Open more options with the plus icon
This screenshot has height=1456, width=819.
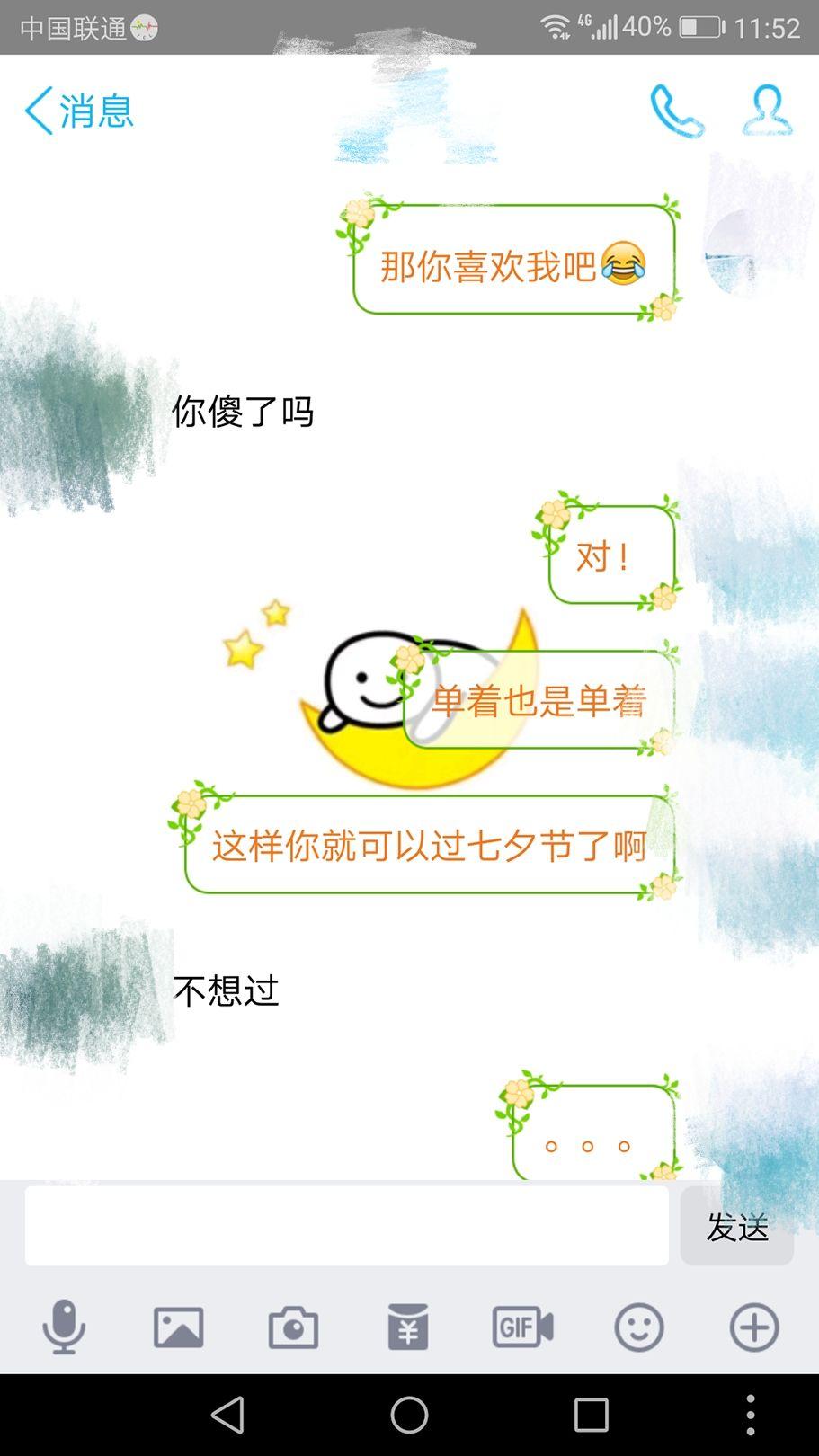click(x=754, y=1327)
